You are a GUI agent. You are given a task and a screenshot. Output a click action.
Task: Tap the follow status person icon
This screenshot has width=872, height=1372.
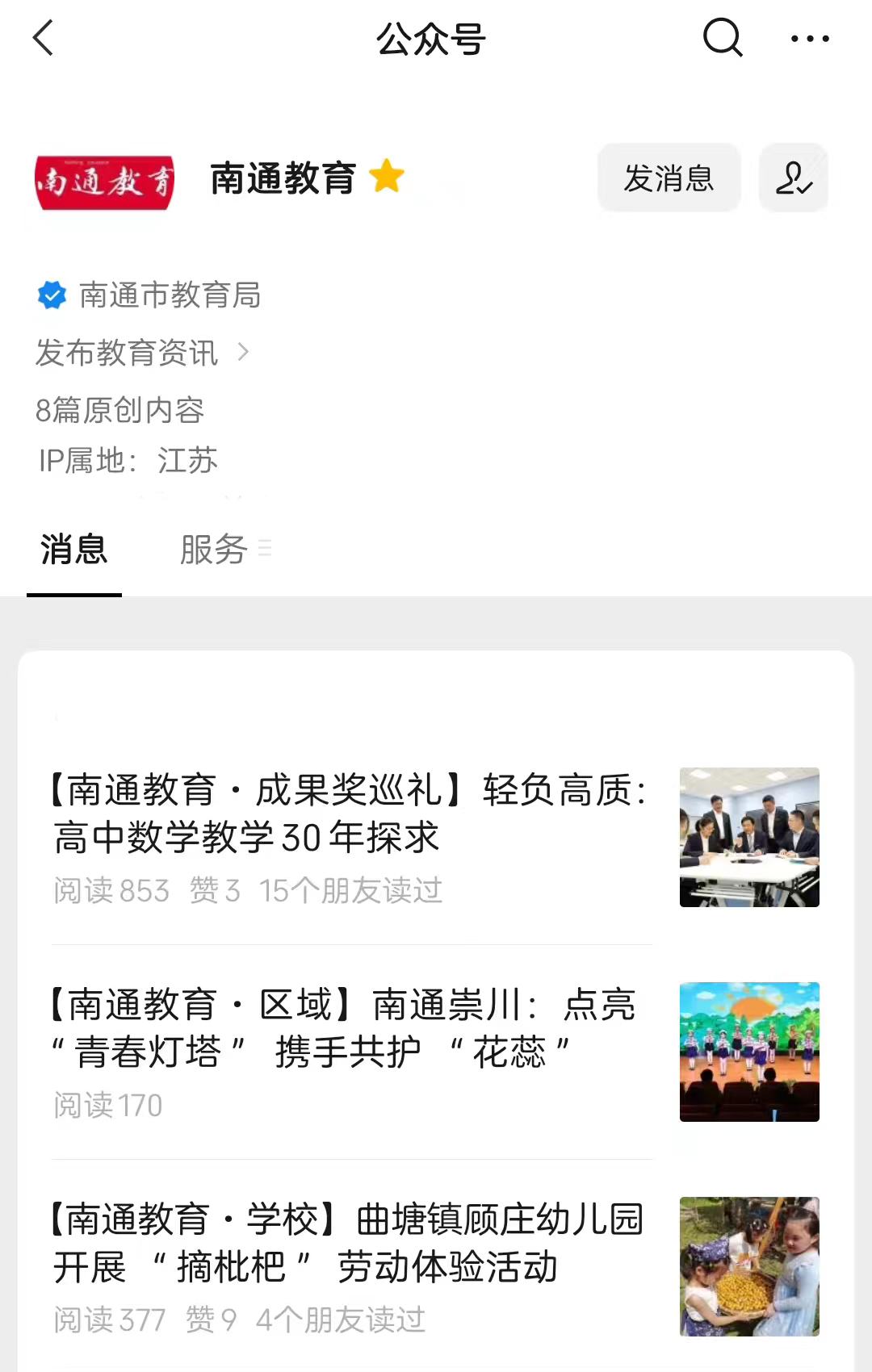tap(793, 178)
